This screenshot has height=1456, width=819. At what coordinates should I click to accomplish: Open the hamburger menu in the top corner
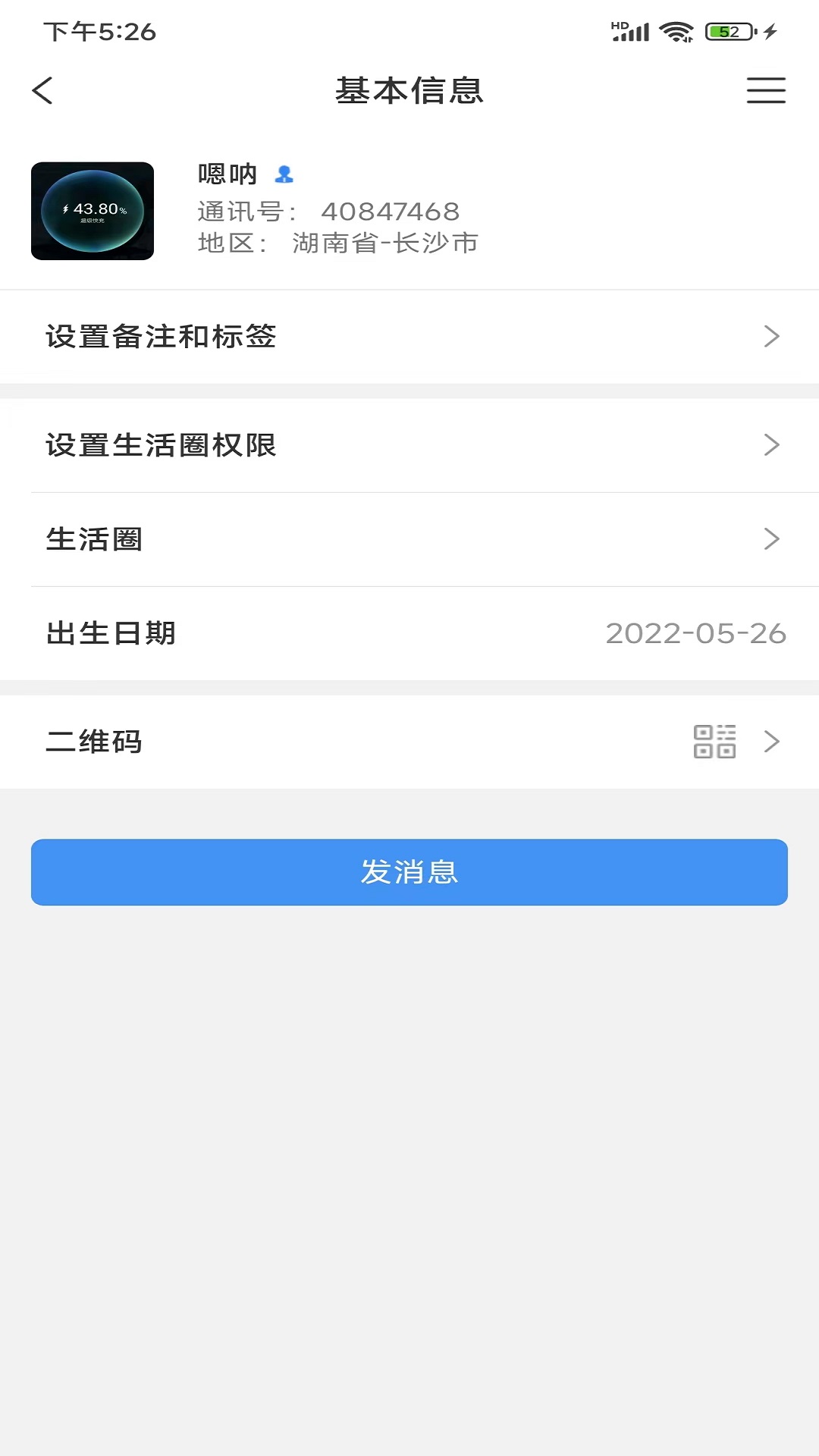[x=765, y=89]
